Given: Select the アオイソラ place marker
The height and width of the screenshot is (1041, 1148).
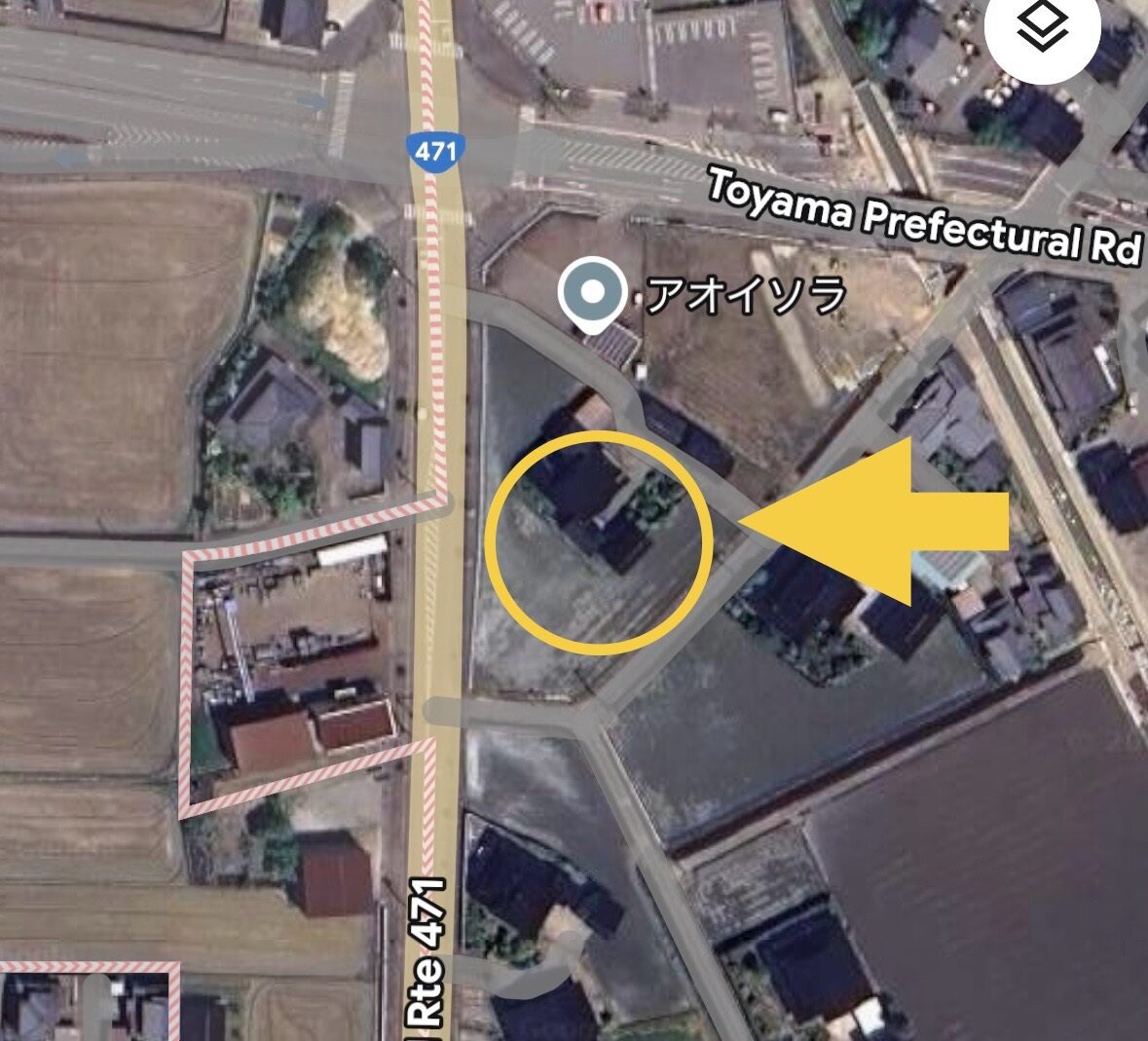Looking at the screenshot, I should [593, 294].
